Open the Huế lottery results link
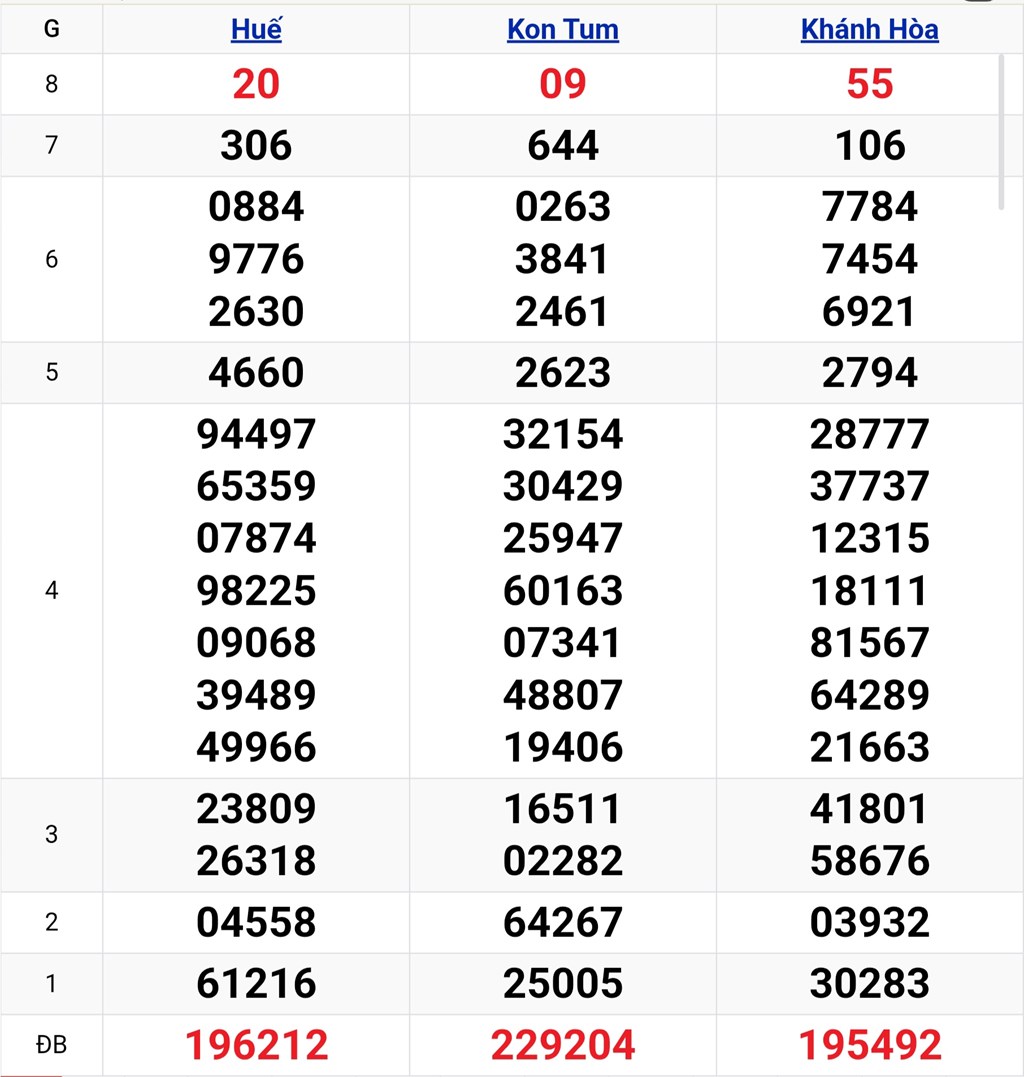This screenshot has width=1024, height=1077. point(256,29)
